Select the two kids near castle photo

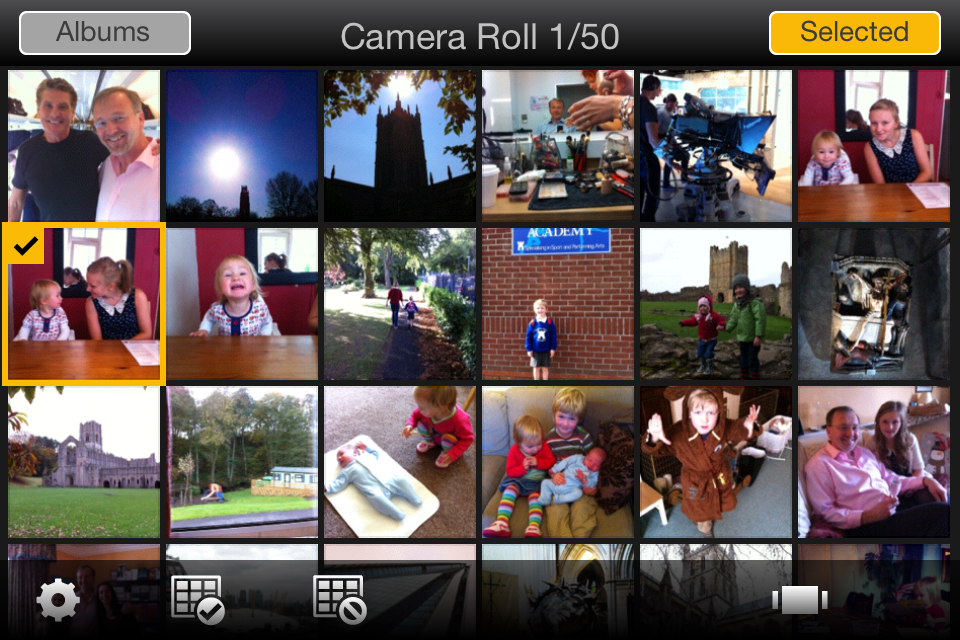coord(716,304)
